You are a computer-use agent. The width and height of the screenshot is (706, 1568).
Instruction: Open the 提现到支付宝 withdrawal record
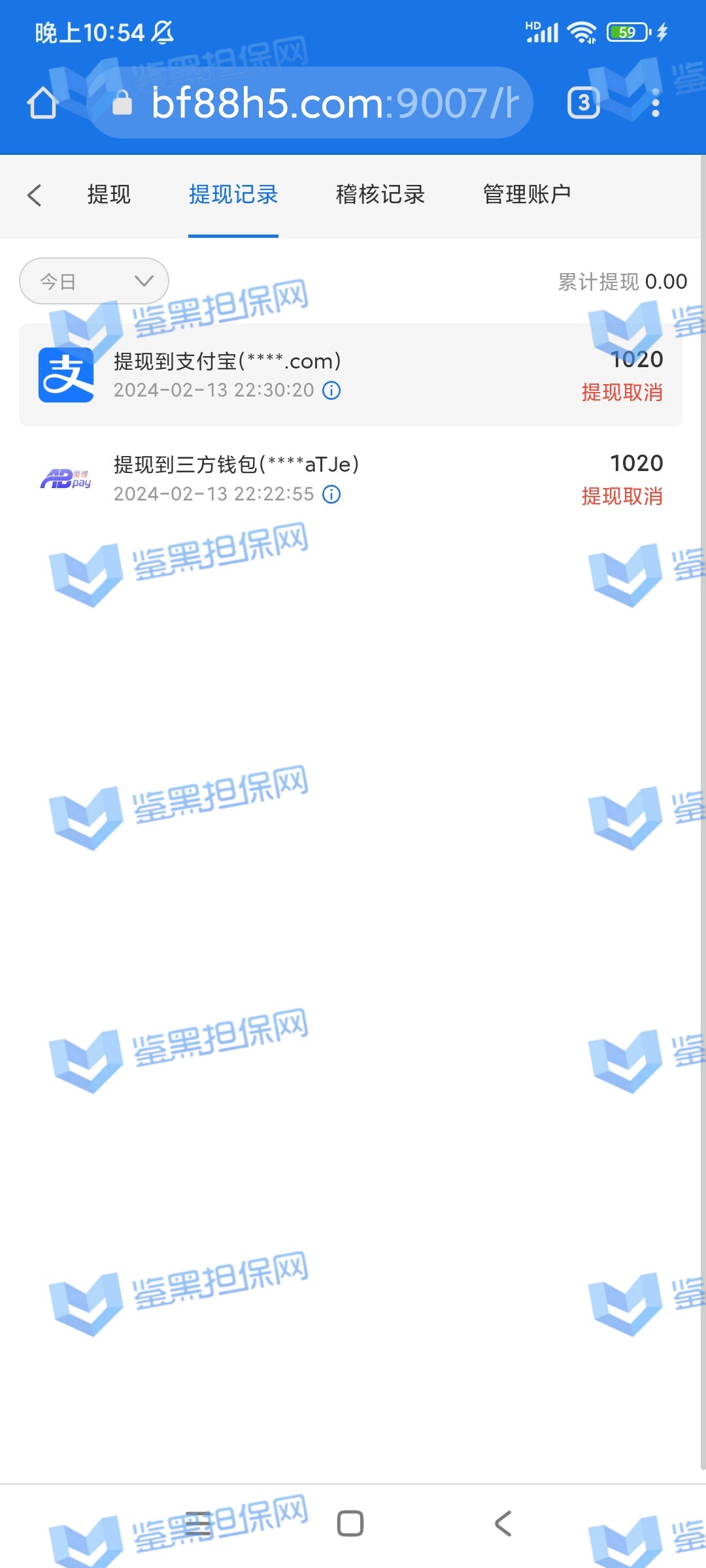(350, 375)
